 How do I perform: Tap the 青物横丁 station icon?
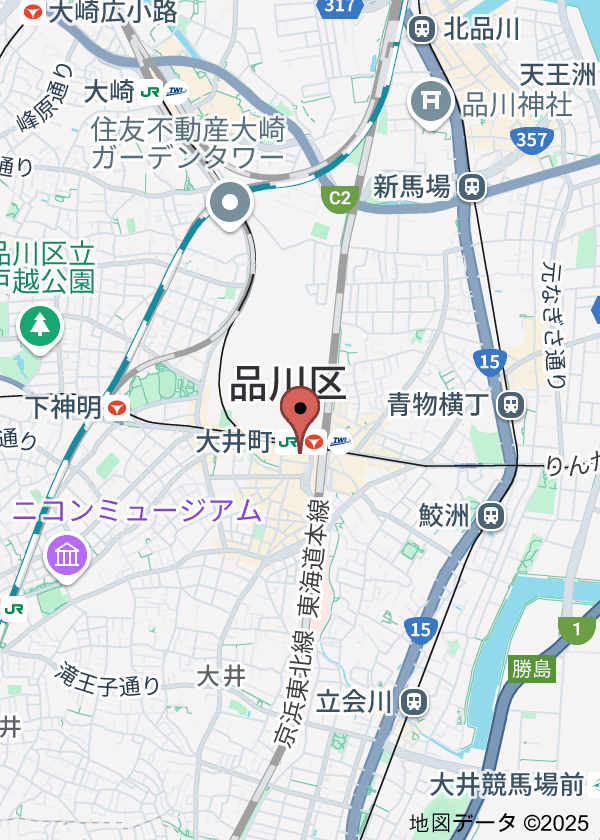(511, 404)
